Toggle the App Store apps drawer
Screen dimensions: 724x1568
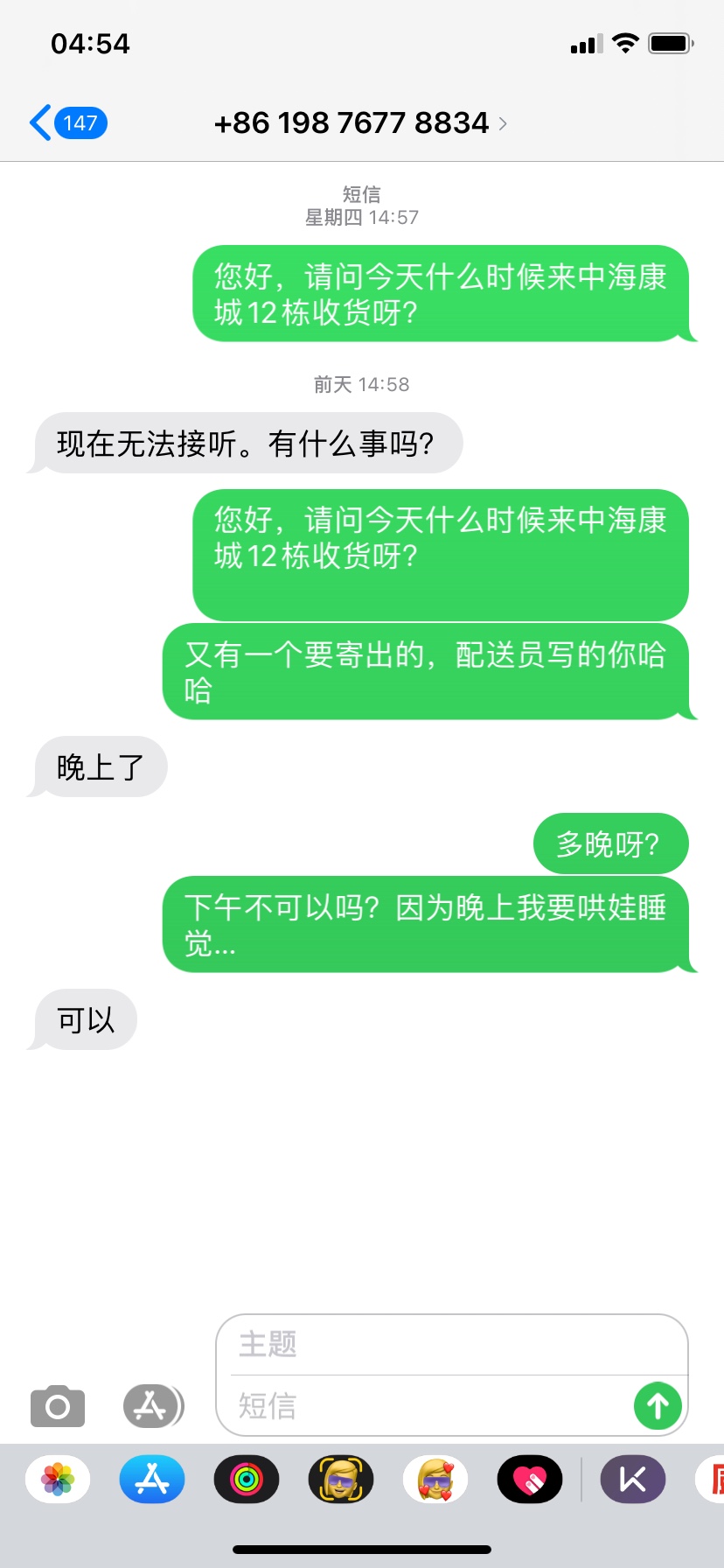click(x=152, y=1406)
